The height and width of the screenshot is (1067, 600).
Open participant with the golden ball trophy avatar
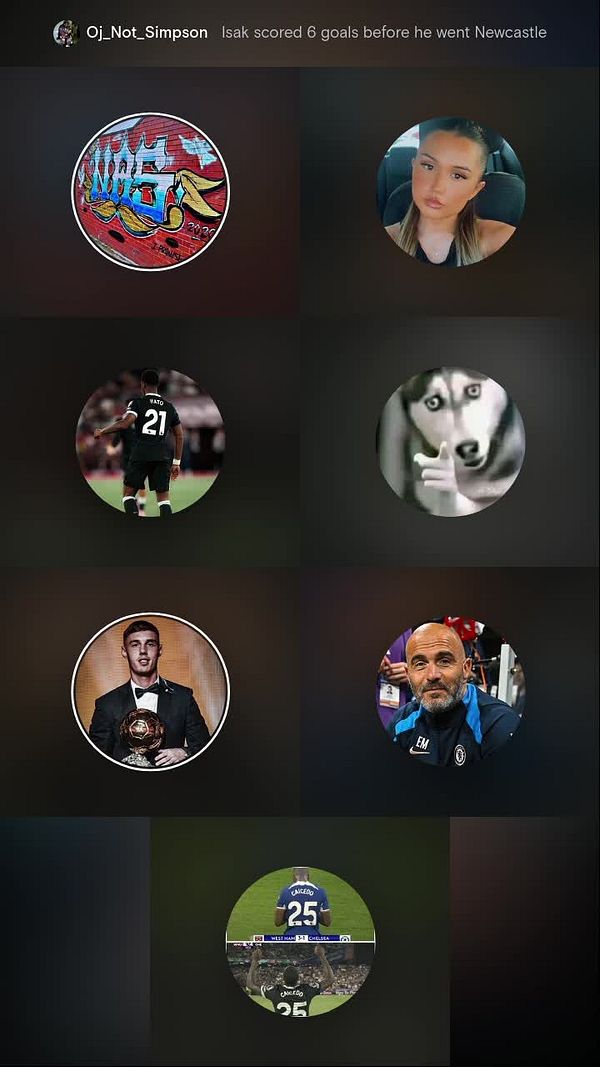point(150,691)
